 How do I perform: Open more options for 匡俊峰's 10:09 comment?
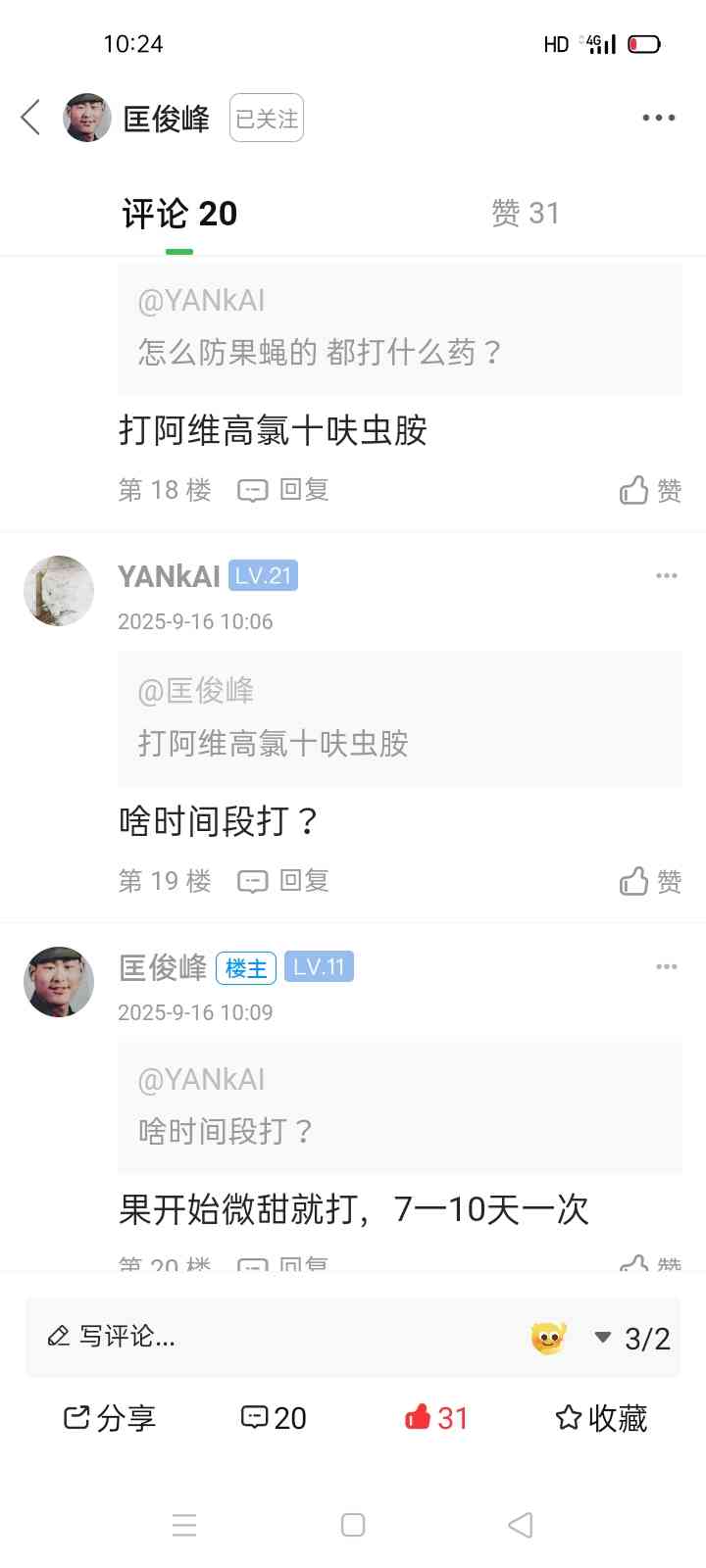click(667, 966)
